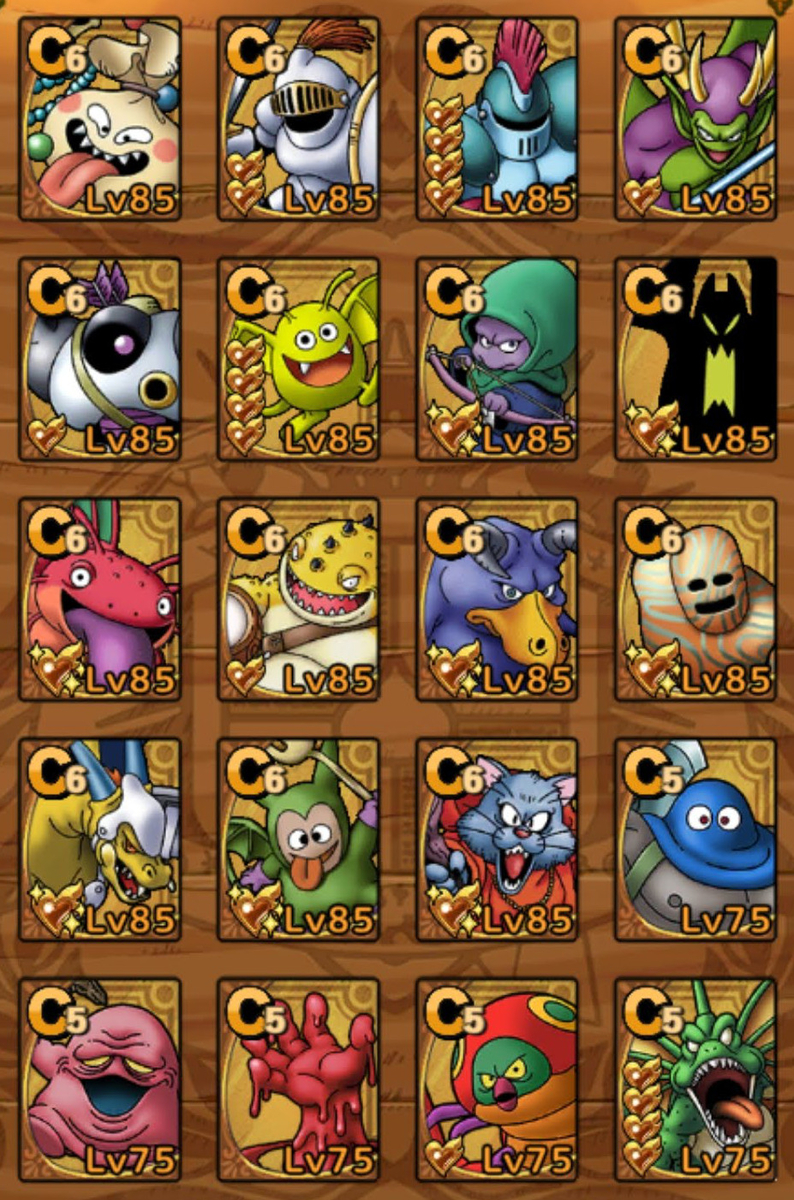The width and height of the screenshot is (794, 1200).
Task: Choose the pink yawning blob monster
Action: (101, 1078)
